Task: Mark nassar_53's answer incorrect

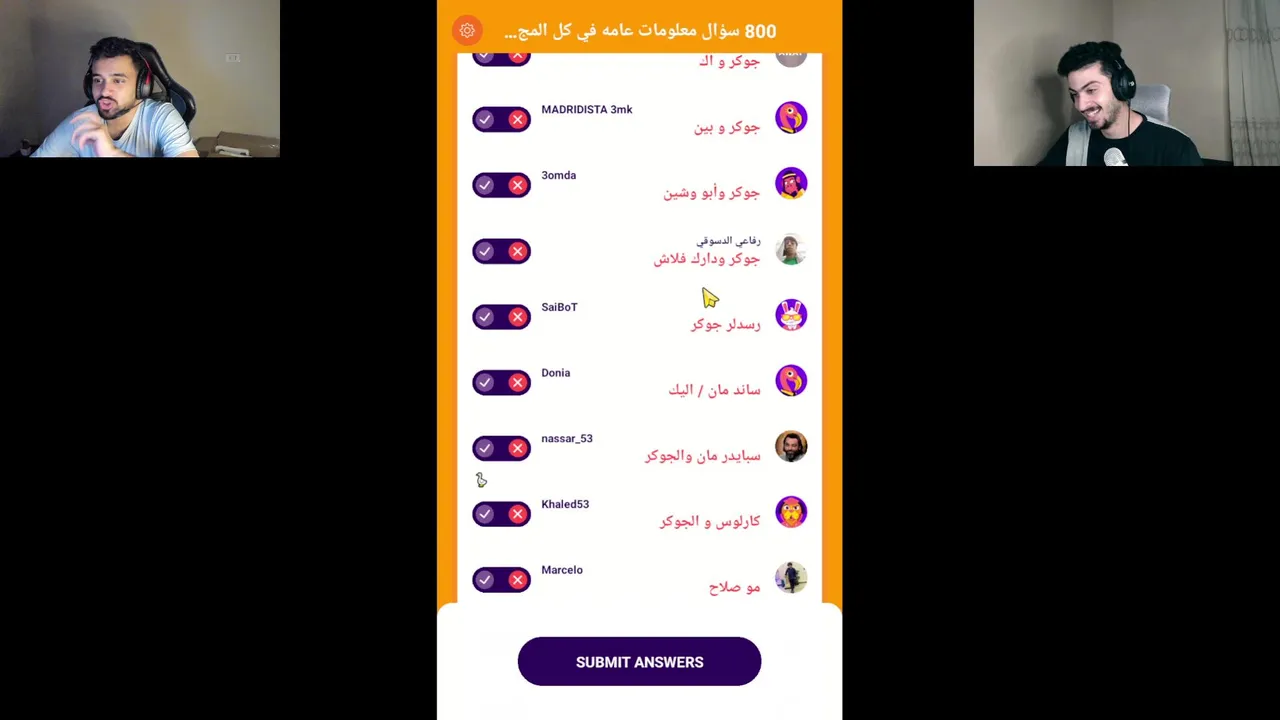Action: pyautogui.click(x=517, y=448)
